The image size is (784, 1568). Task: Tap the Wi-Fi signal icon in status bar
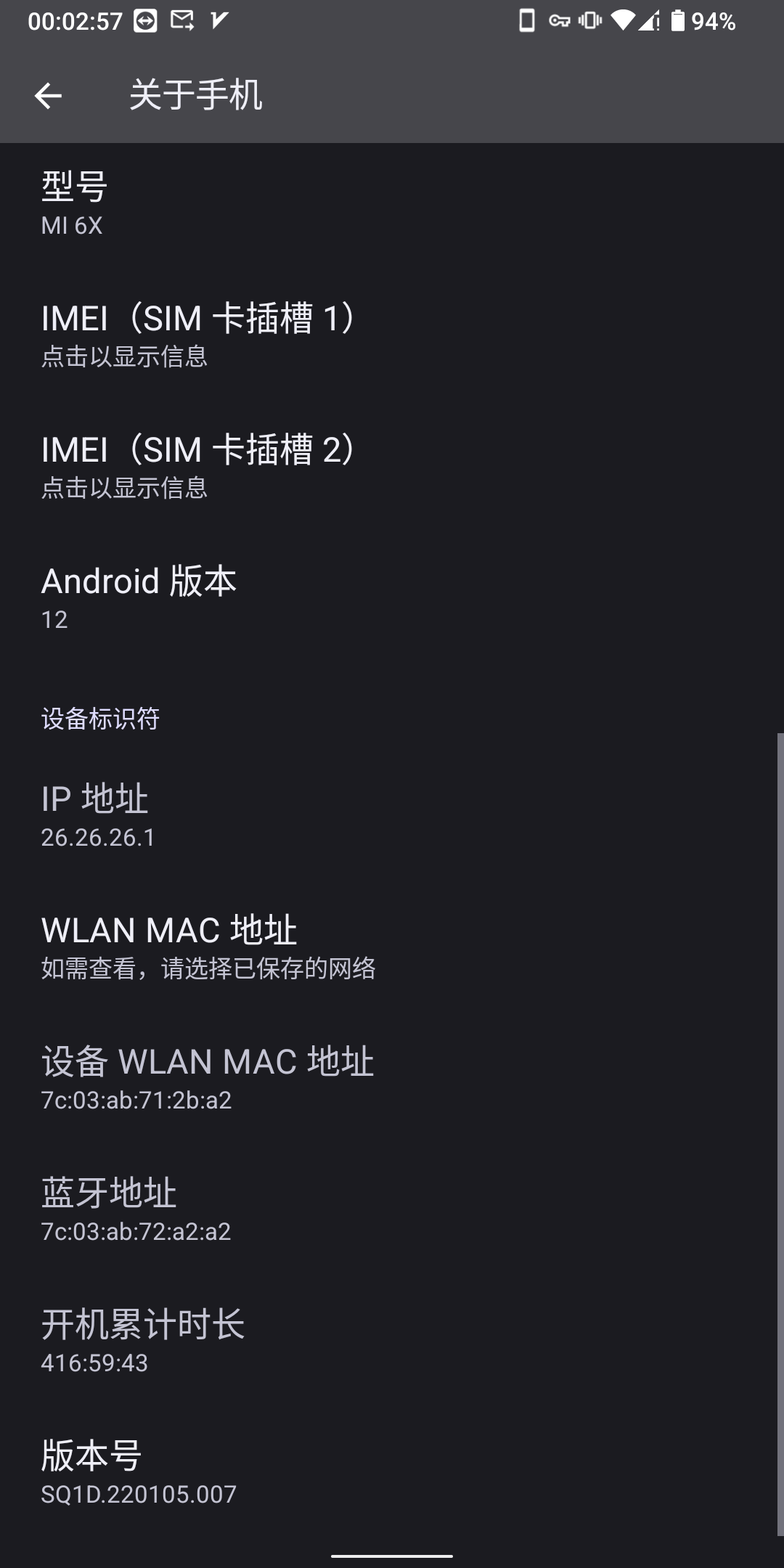click(x=621, y=21)
